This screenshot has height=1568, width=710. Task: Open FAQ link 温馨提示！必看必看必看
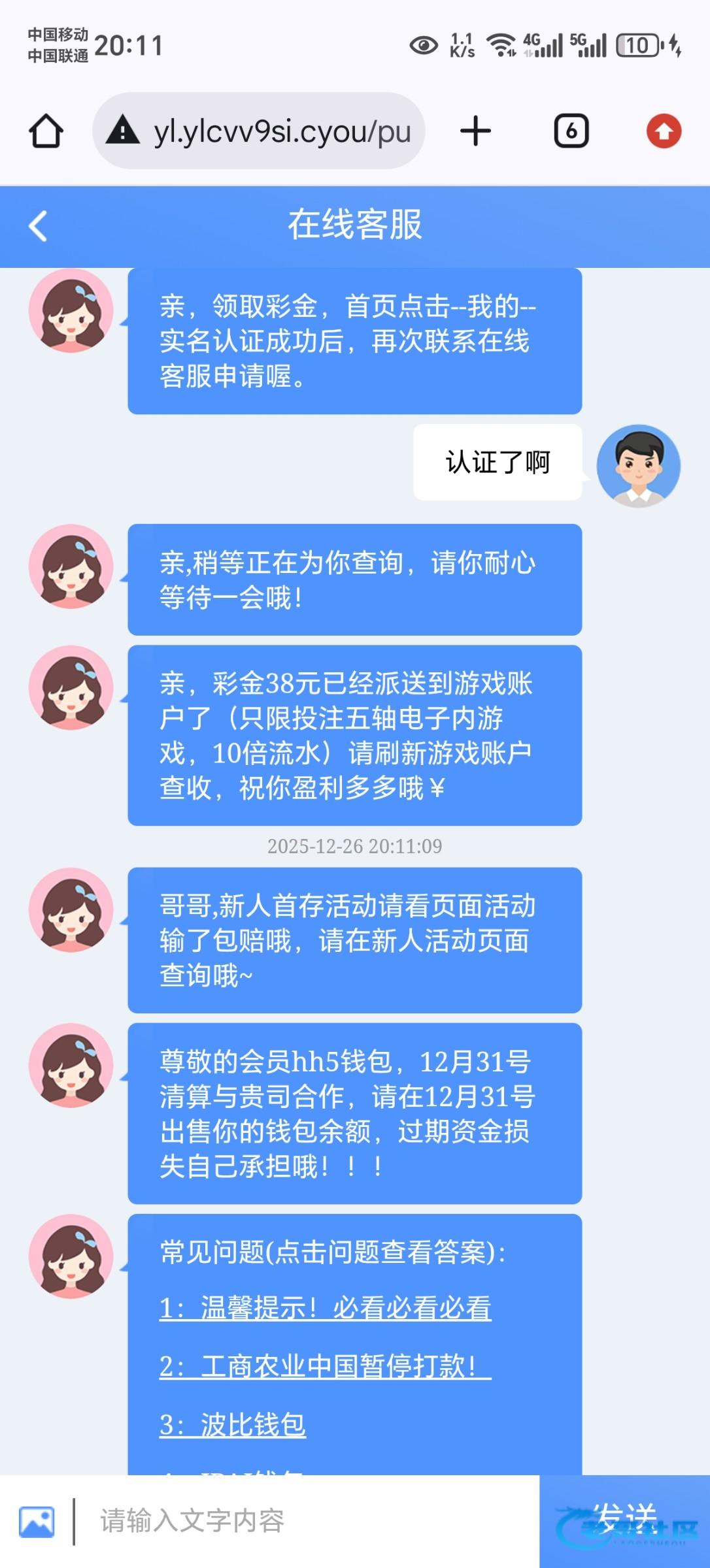coord(325,1309)
